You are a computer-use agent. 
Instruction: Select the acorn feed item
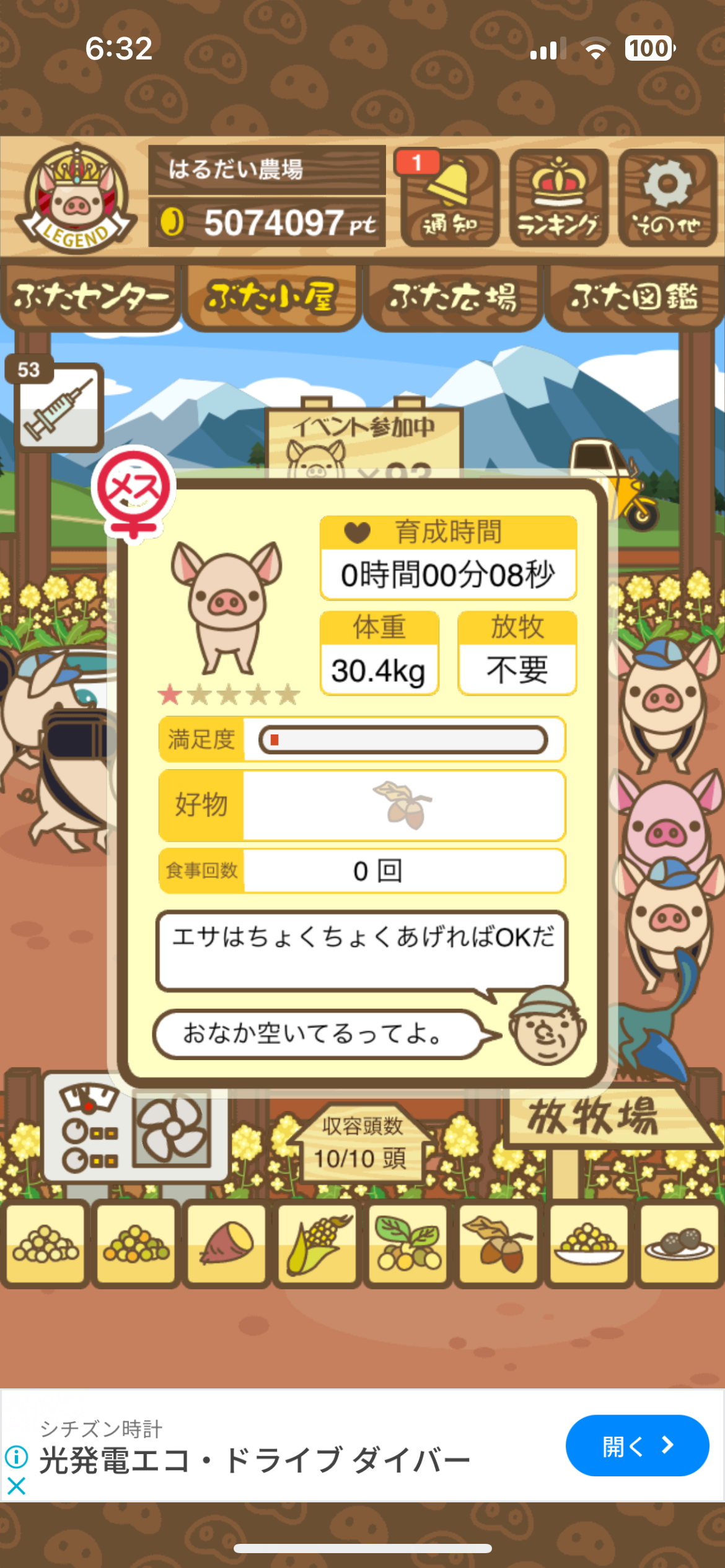(x=498, y=1244)
